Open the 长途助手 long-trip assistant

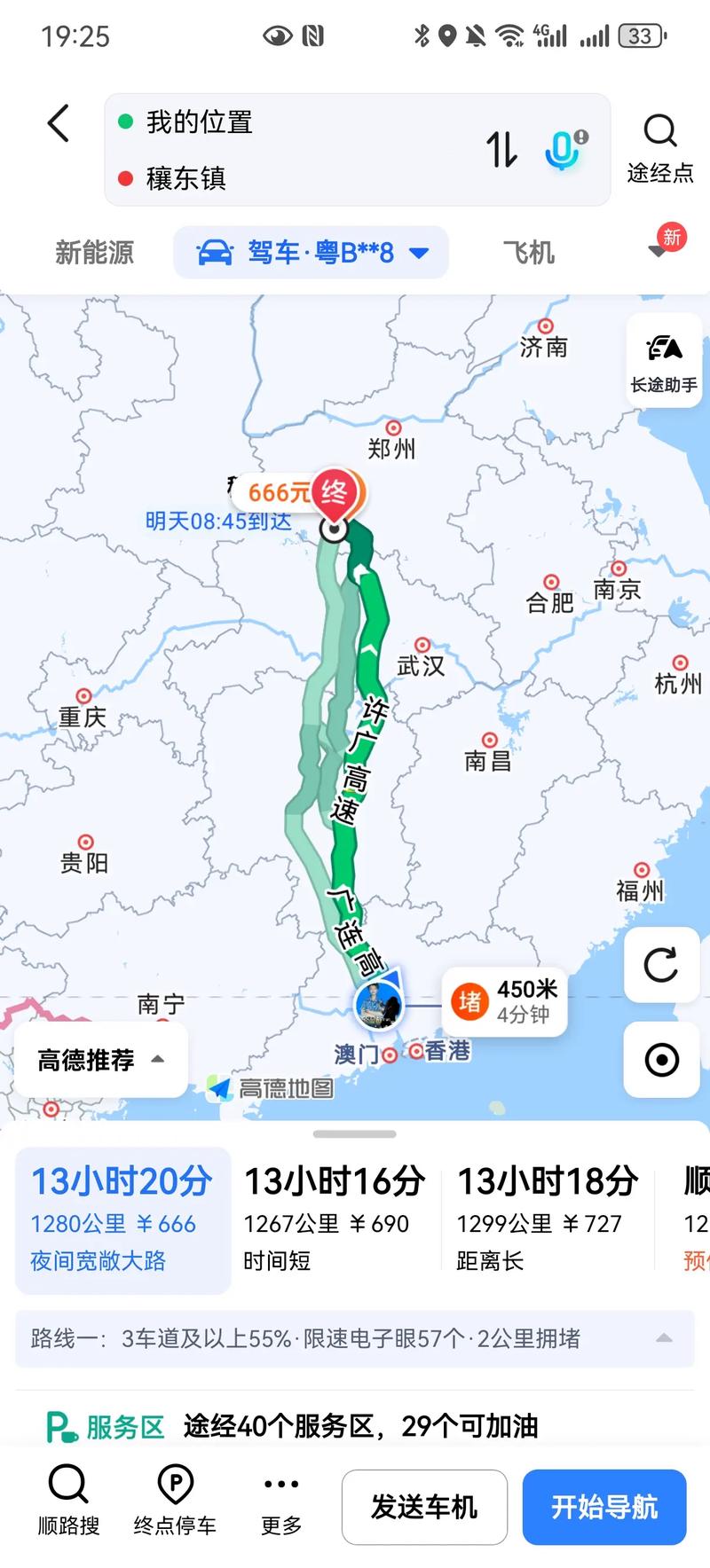pyautogui.click(x=662, y=361)
